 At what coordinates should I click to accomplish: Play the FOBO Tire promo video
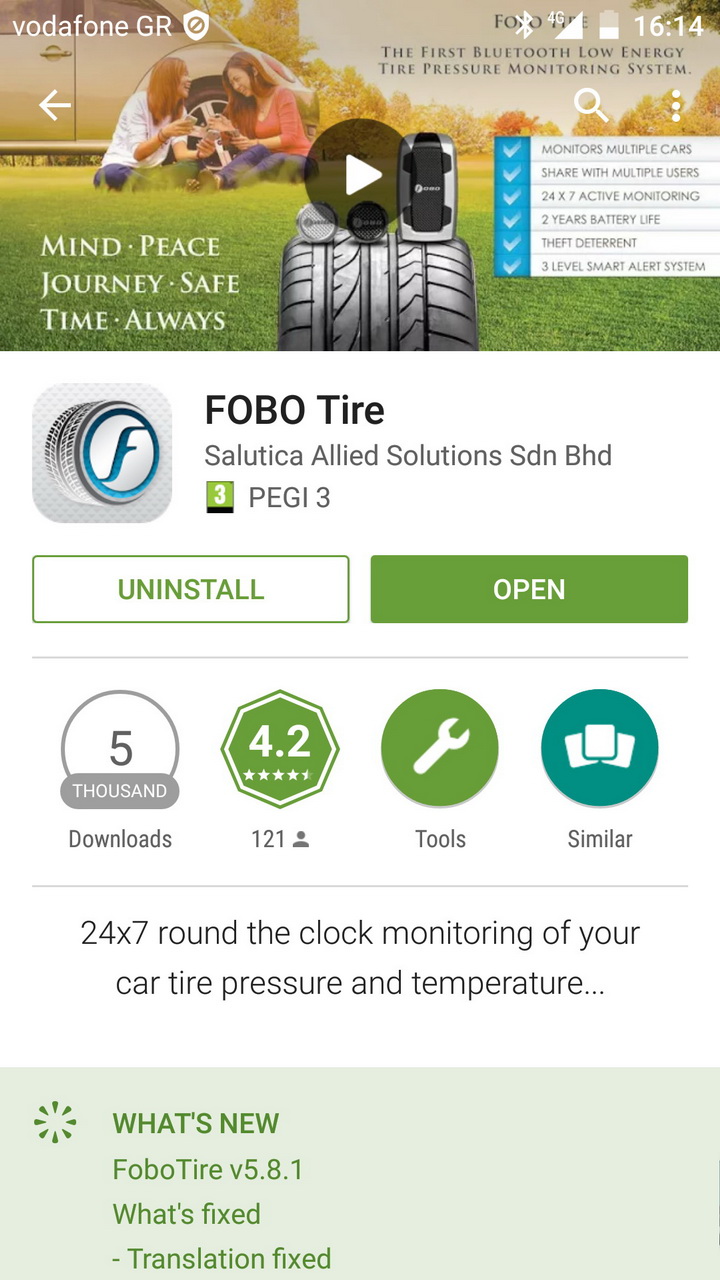[362, 176]
